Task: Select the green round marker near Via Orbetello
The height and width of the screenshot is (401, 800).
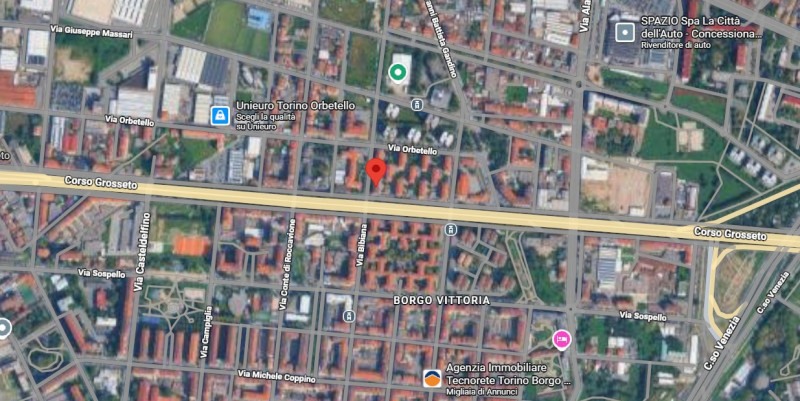Action: coord(398,71)
